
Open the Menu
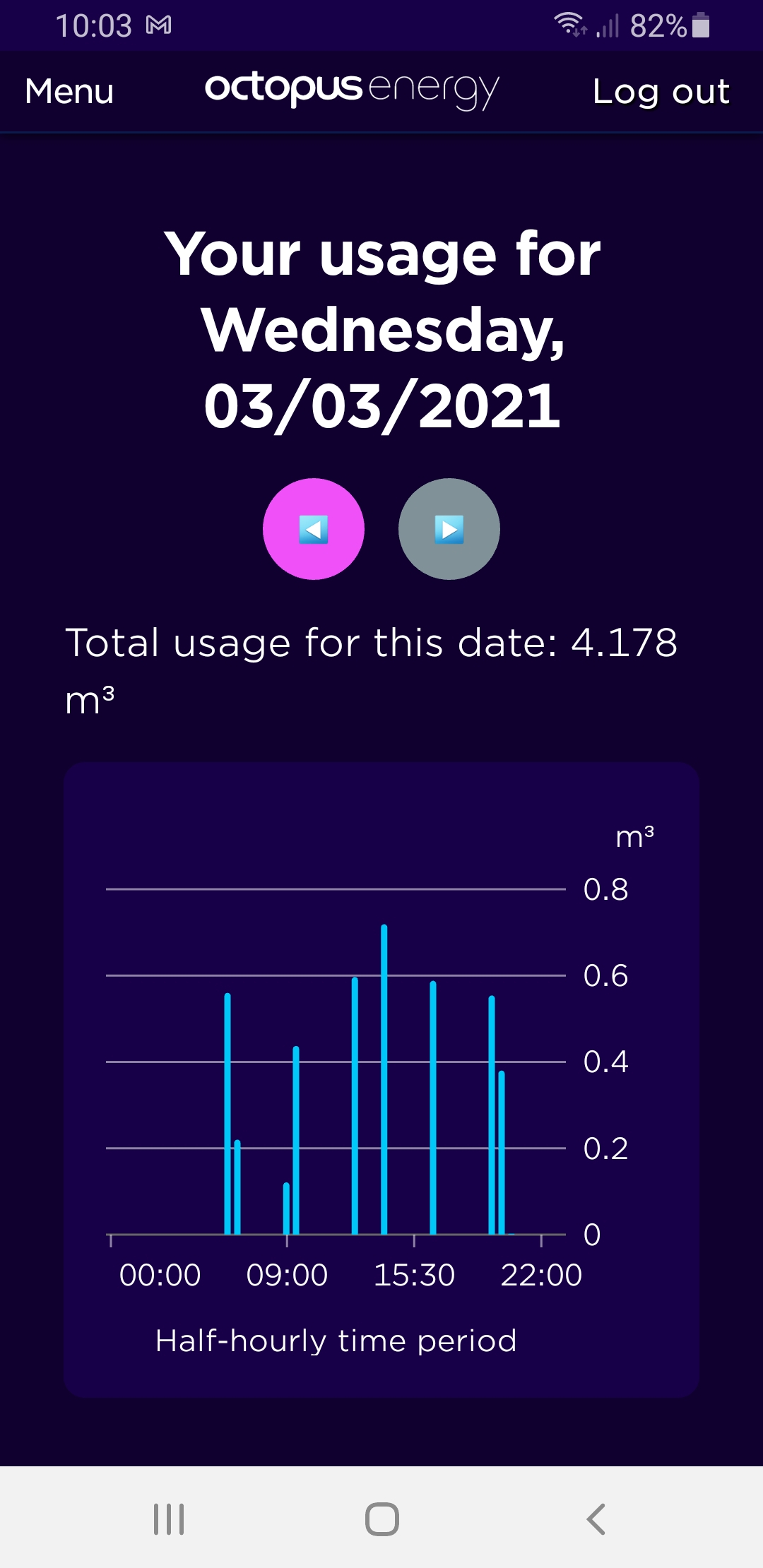pyautogui.click(x=69, y=92)
